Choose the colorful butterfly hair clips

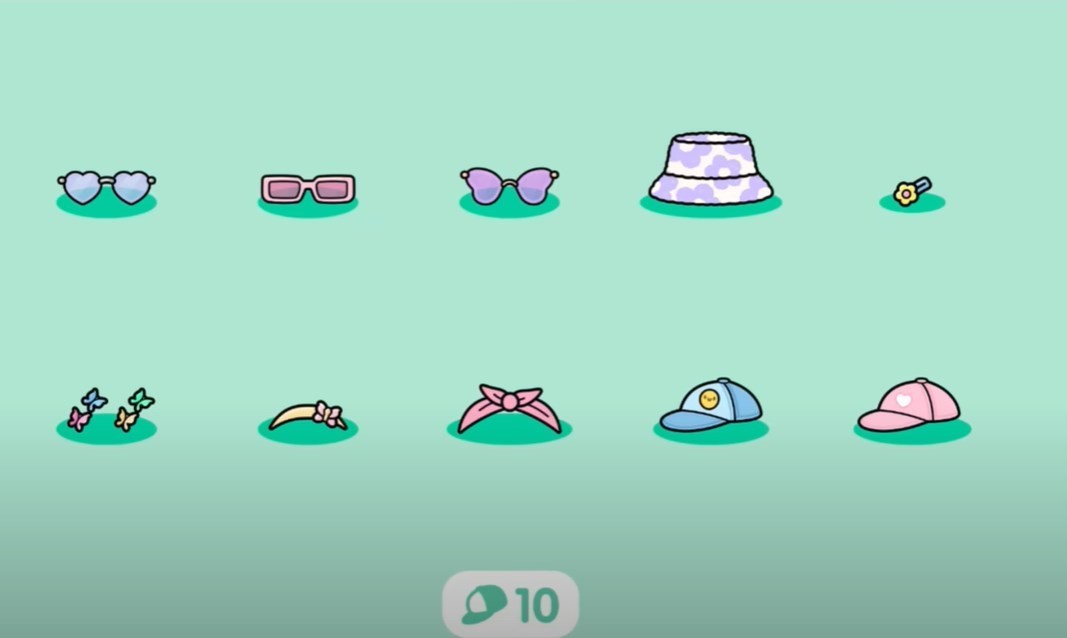(x=108, y=409)
